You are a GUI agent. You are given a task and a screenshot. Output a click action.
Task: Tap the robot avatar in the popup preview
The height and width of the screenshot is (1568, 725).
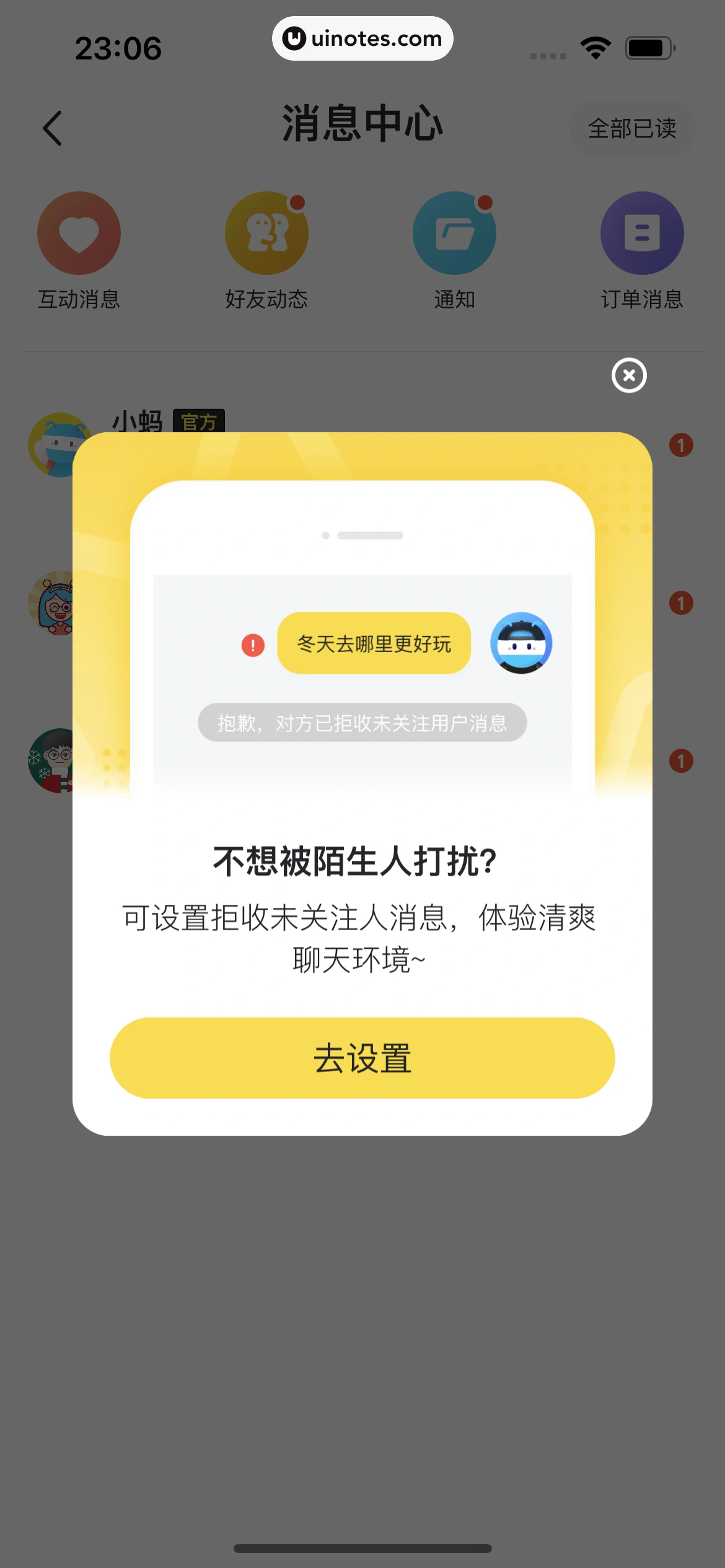(x=521, y=643)
